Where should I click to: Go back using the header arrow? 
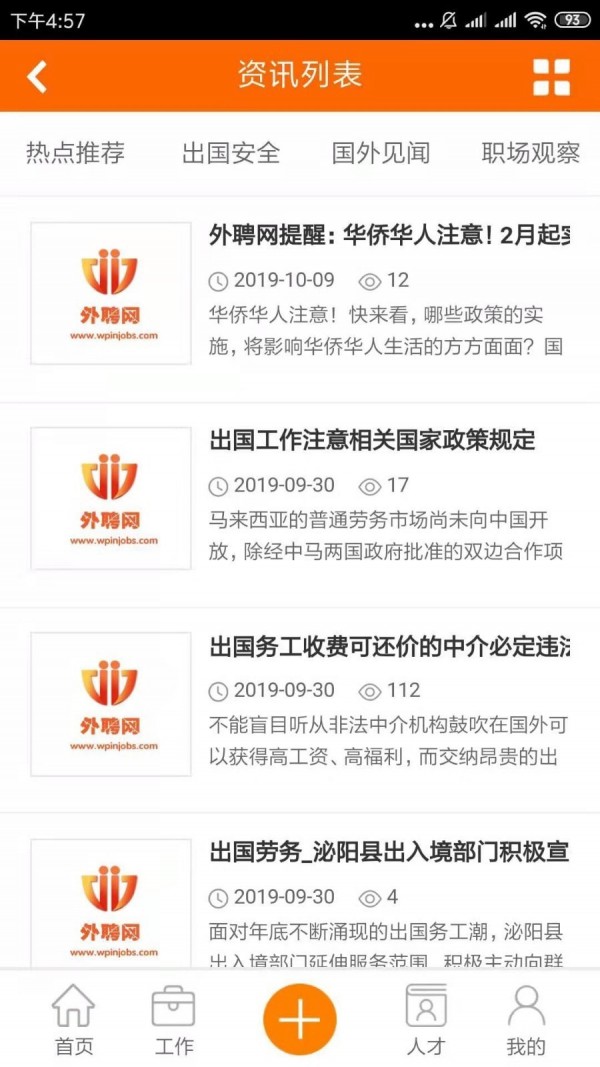coord(37,76)
